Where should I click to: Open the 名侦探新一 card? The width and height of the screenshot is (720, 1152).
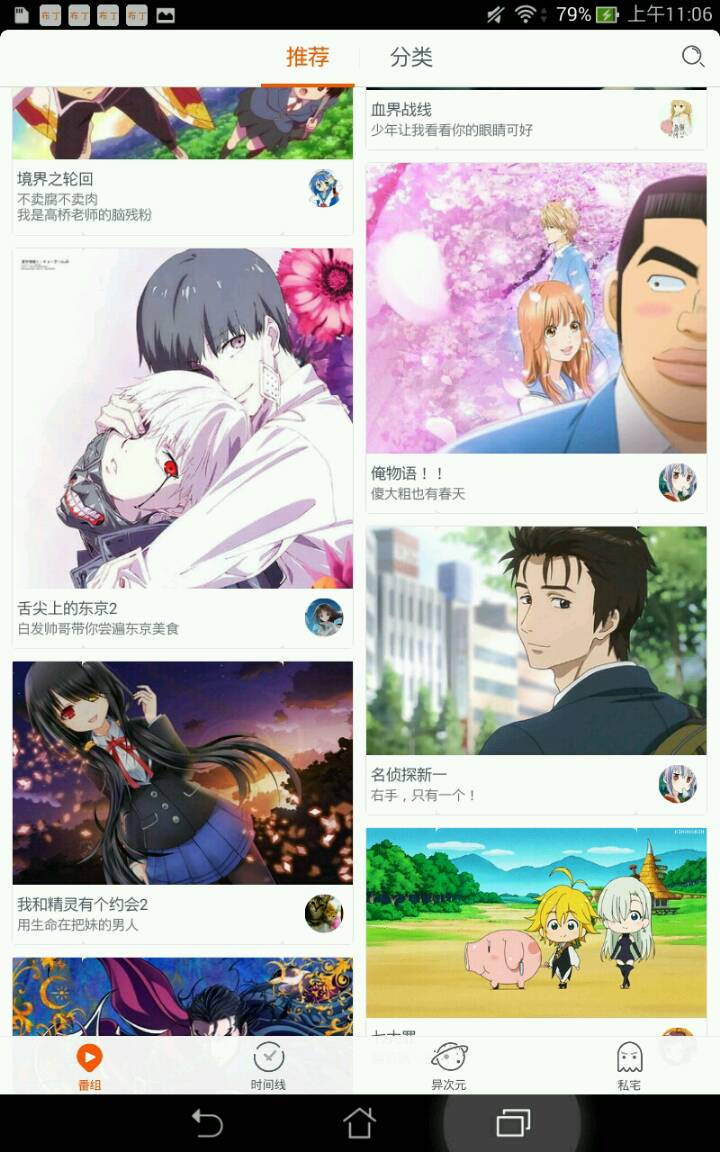point(536,641)
